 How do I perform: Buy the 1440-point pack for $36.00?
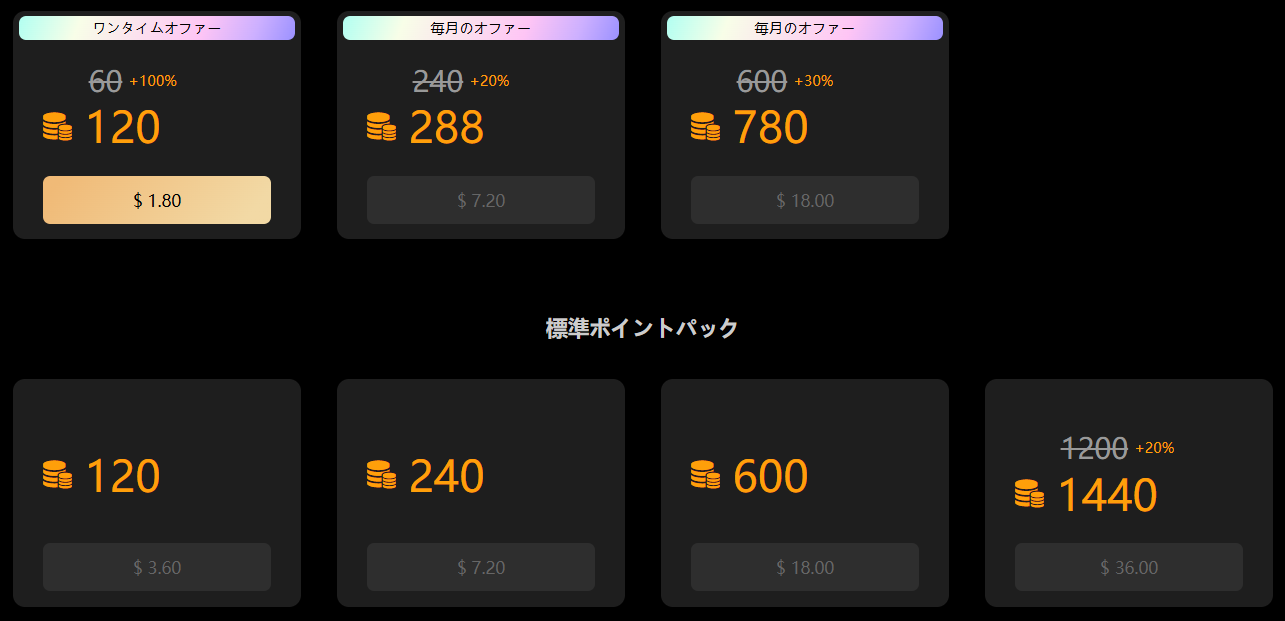tap(1129, 567)
